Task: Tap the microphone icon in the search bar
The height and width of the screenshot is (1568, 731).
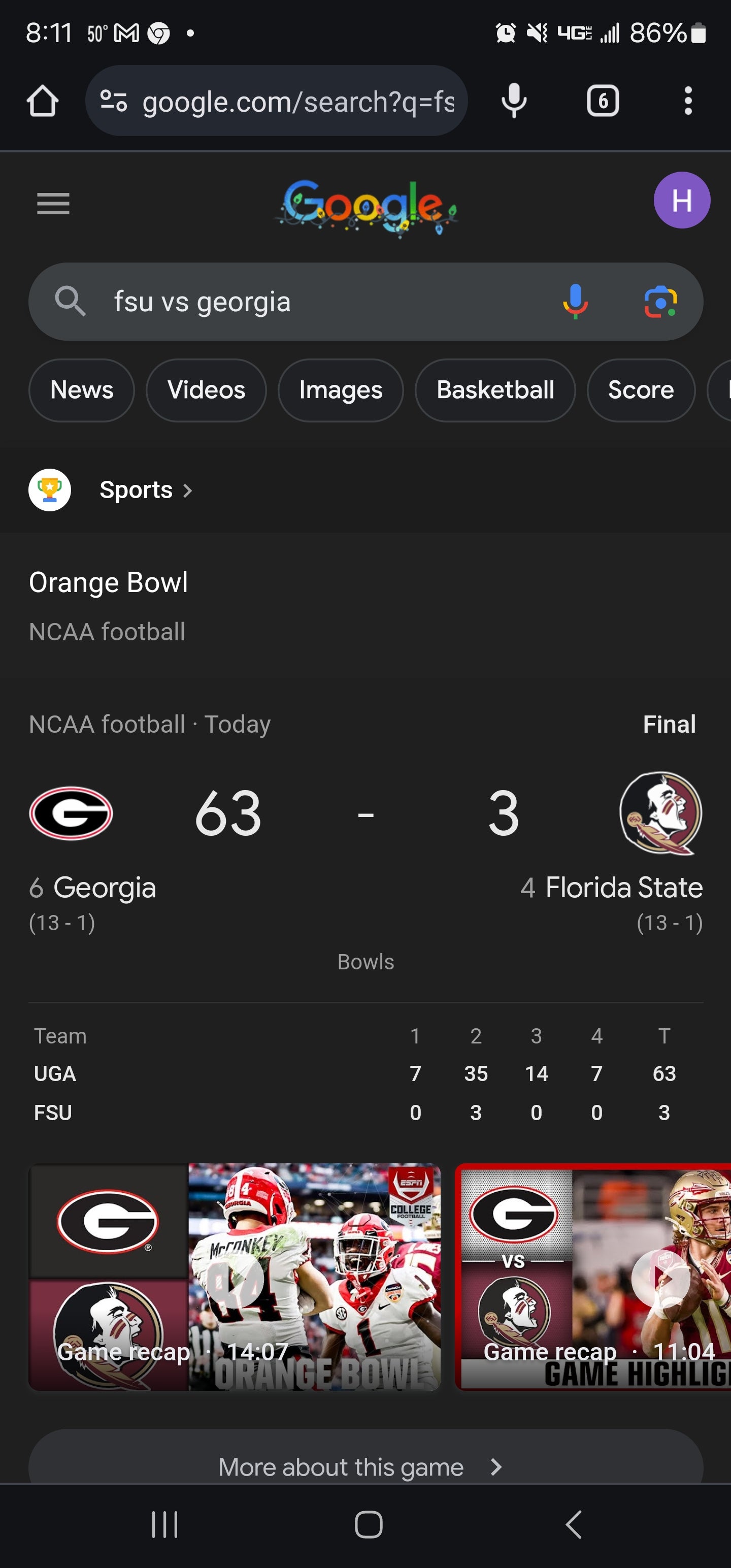Action: (x=575, y=302)
